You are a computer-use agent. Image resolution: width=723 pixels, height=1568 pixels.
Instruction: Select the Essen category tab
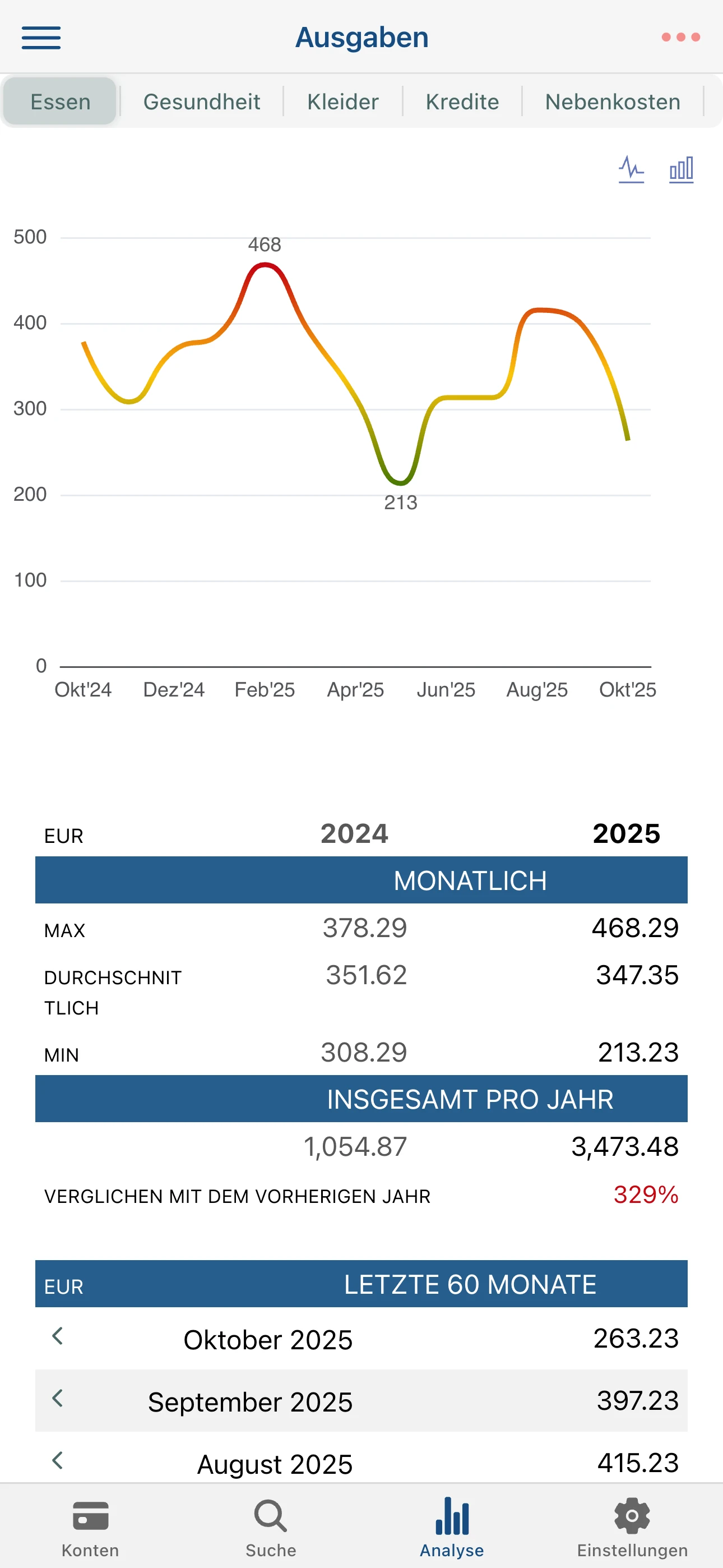click(61, 102)
